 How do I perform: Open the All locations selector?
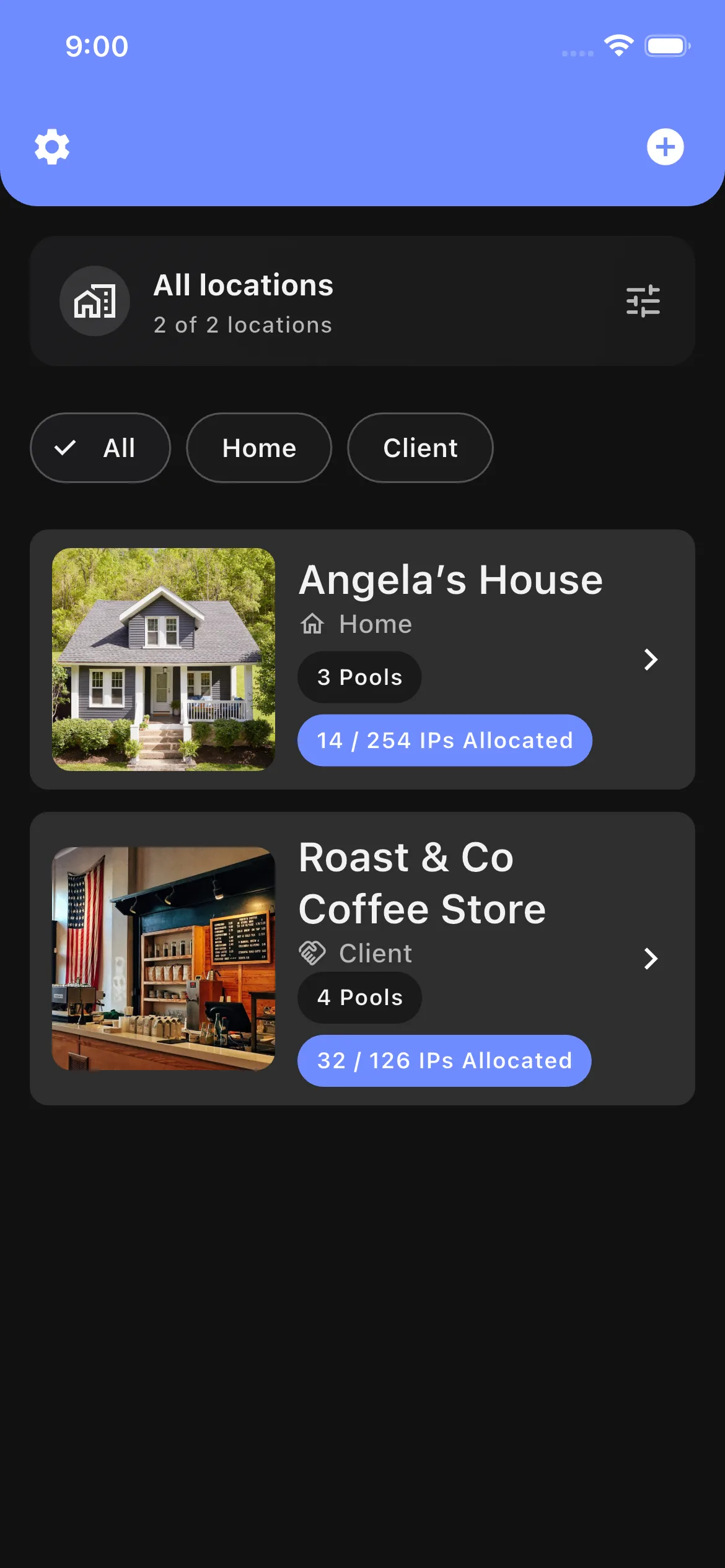pyautogui.click(x=362, y=302)
